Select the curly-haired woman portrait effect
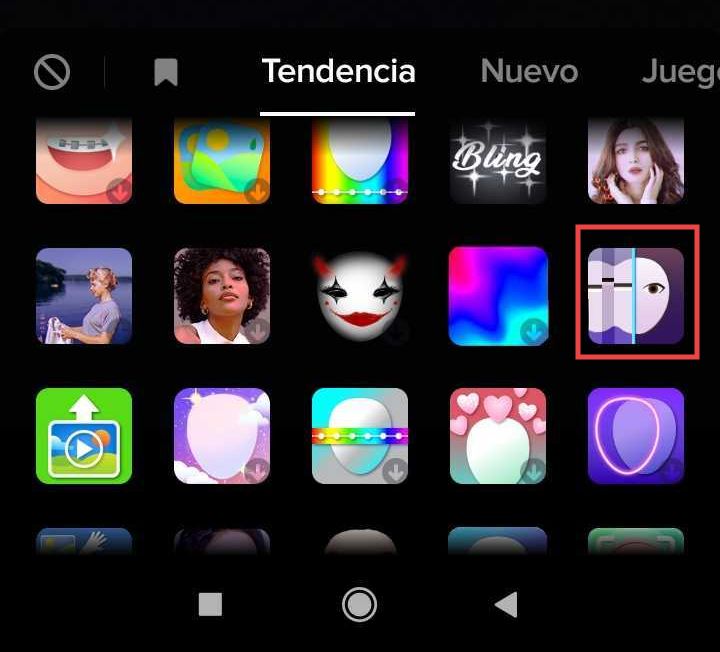Image resolution: width=720 pixels, height=652 pixels. click(x=222, y=296)
